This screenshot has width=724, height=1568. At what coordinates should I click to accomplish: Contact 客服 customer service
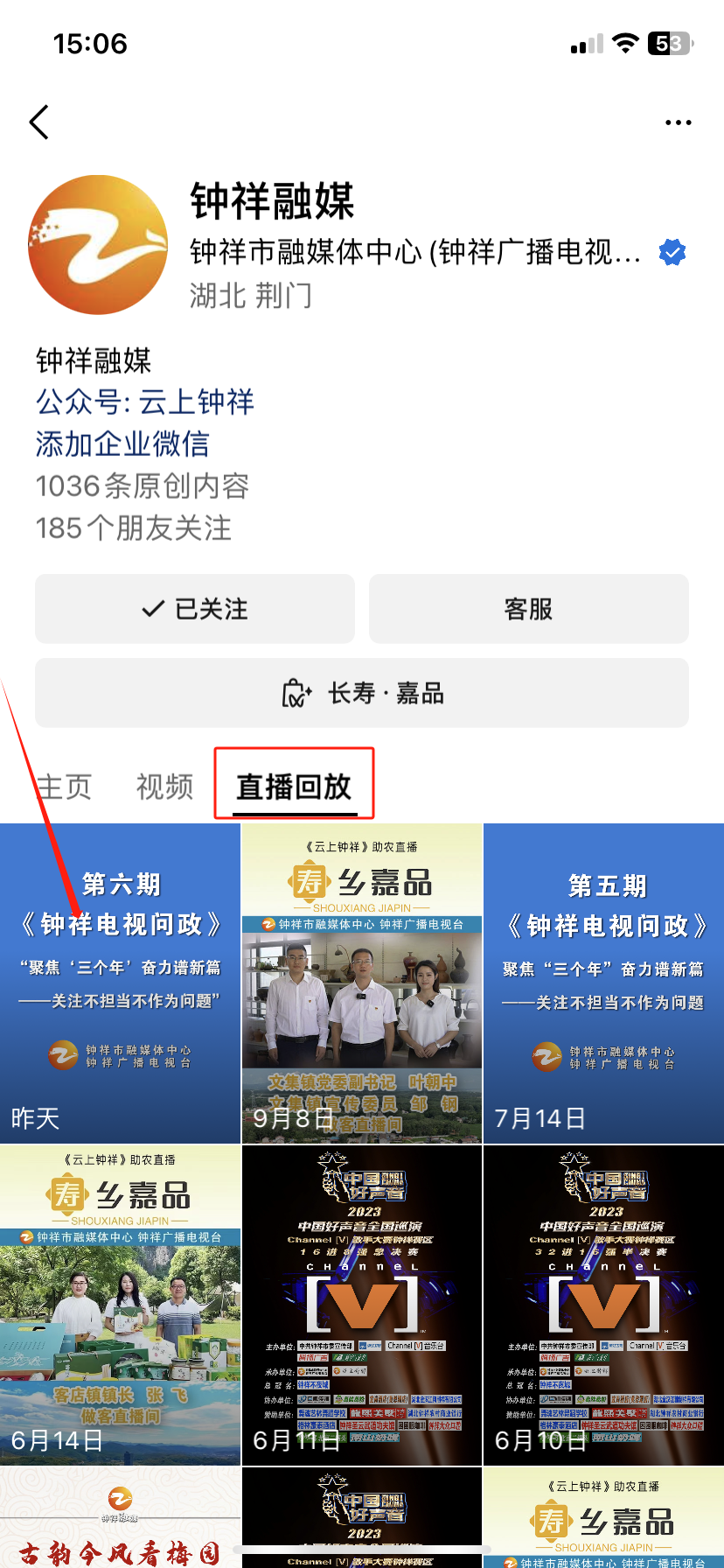528,609
